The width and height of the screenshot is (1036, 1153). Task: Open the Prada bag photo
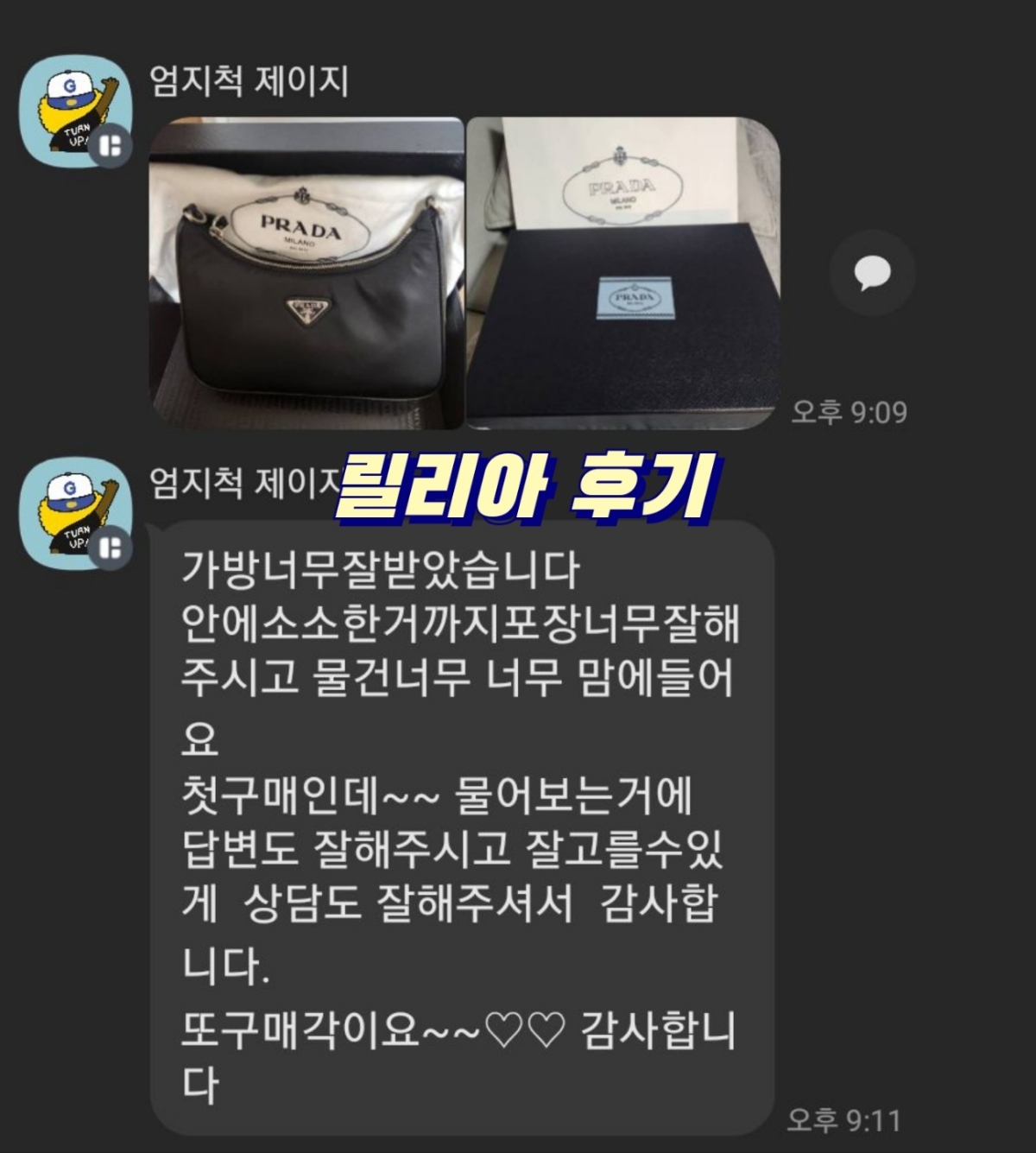pos(306,273)
